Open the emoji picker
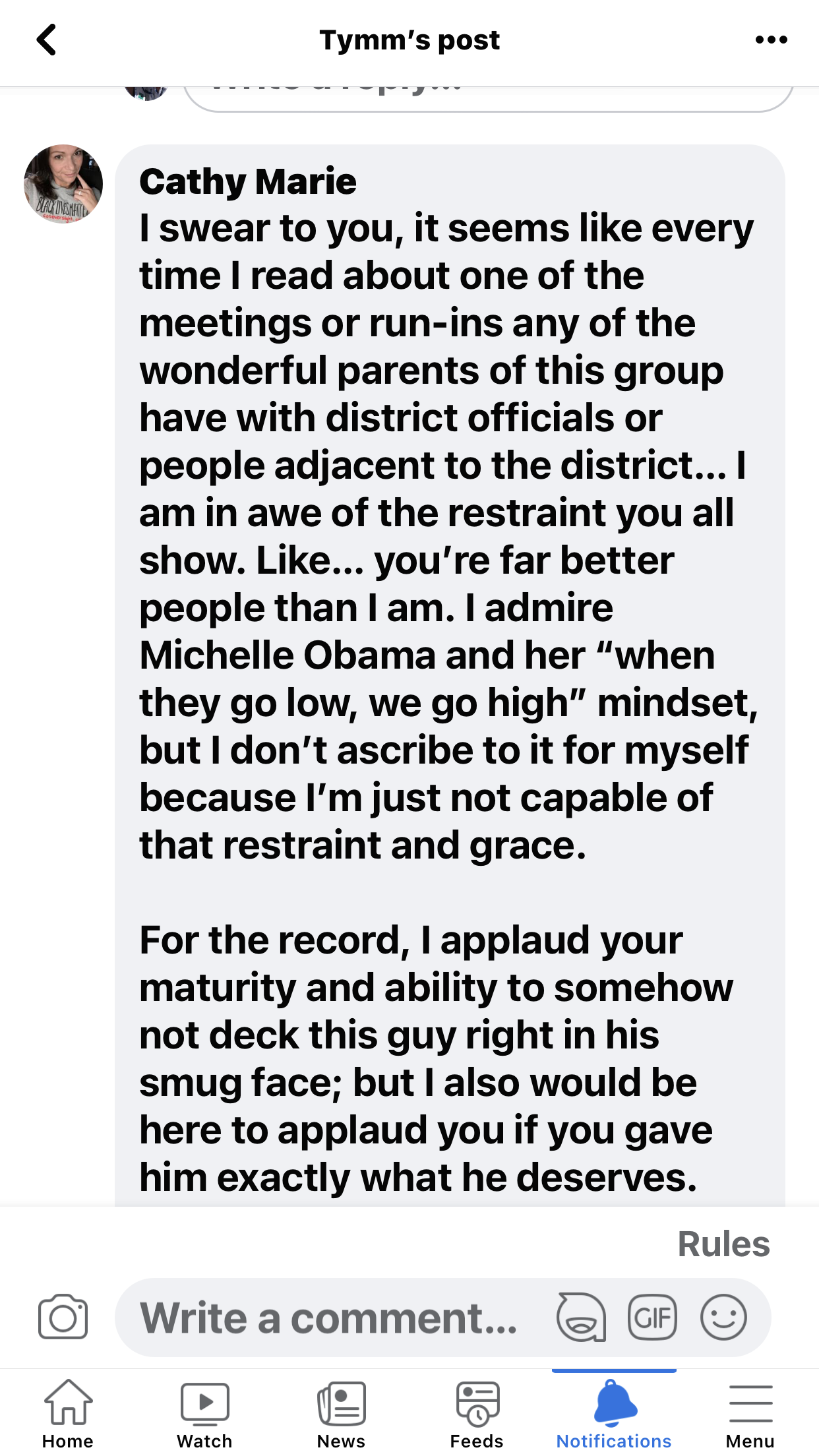819x1456 pixels. (x=723, y=1318)
